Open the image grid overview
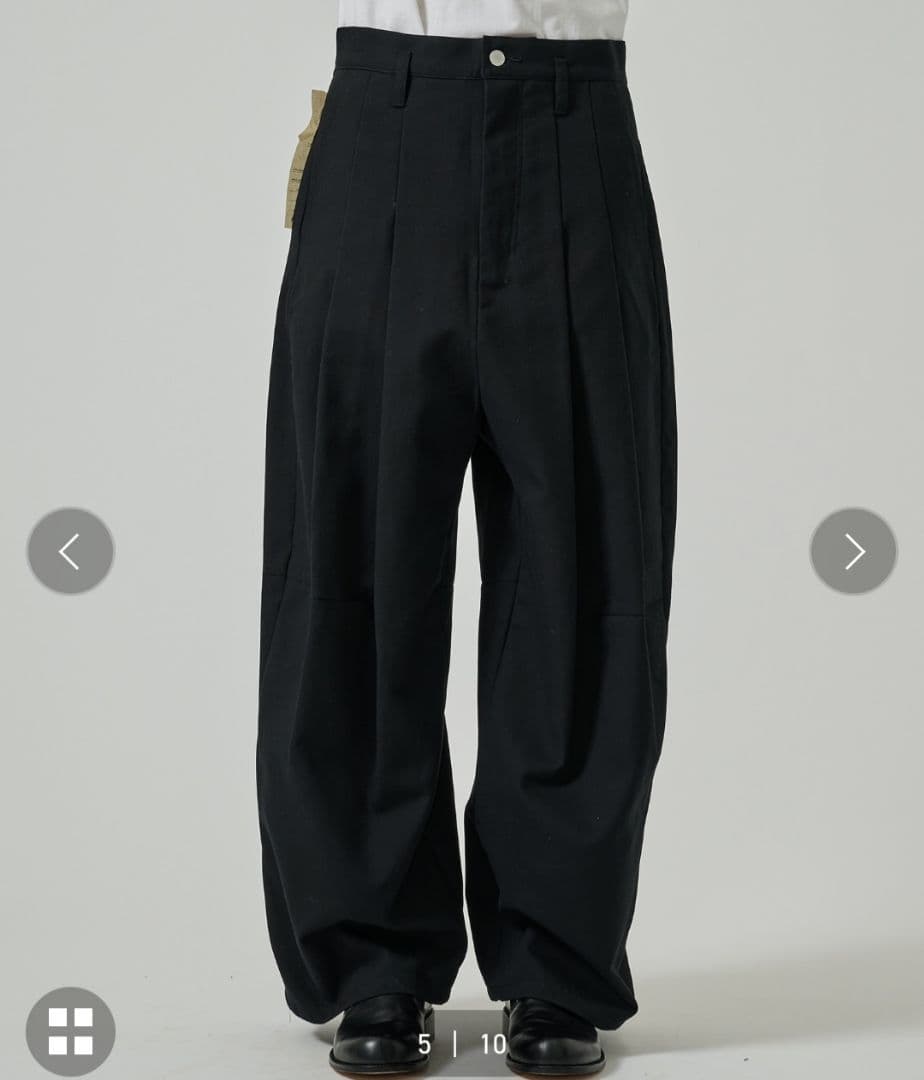Image resolution: width=924 pixels, height=1080 pixels. pyautogui.click(x=70, y=1031)
